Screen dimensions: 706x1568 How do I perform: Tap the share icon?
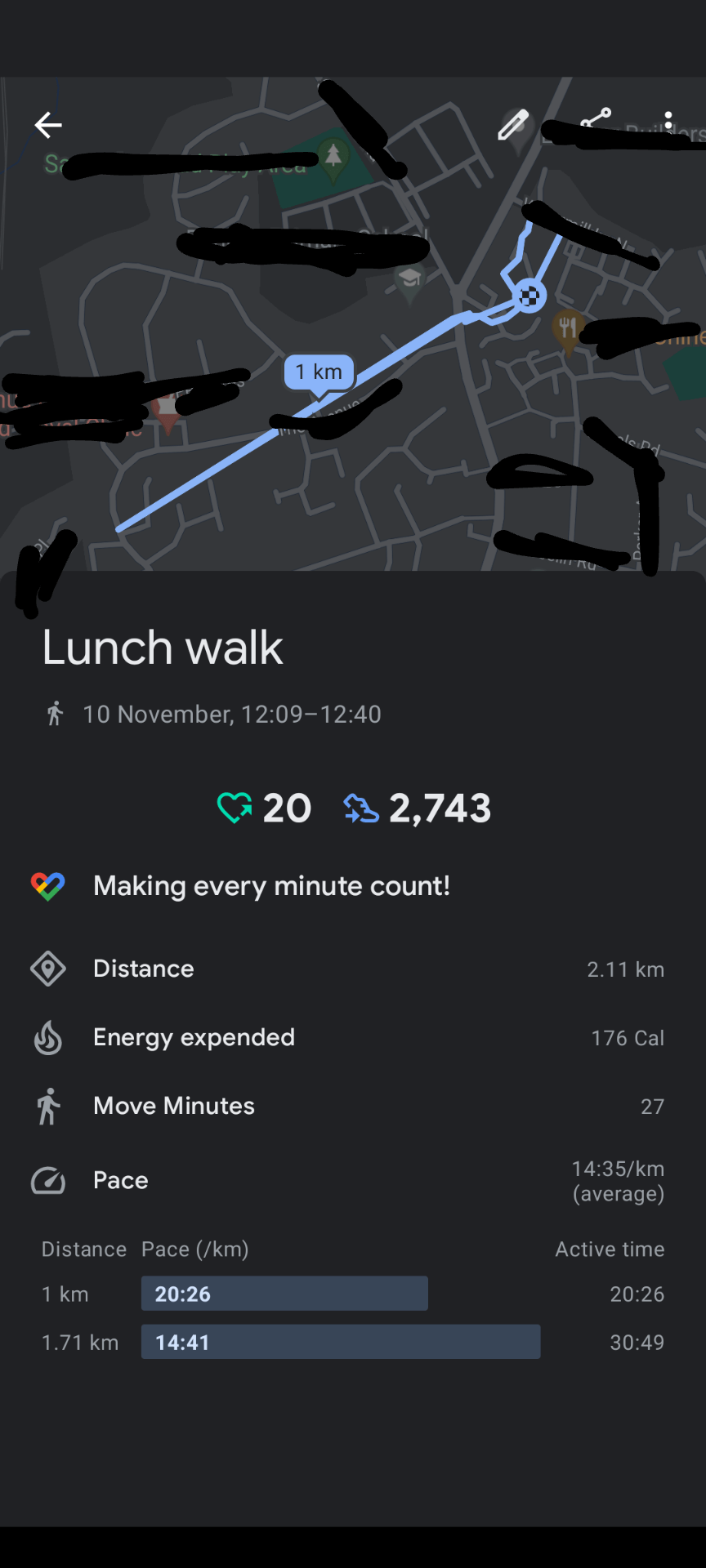coord(597,118)
